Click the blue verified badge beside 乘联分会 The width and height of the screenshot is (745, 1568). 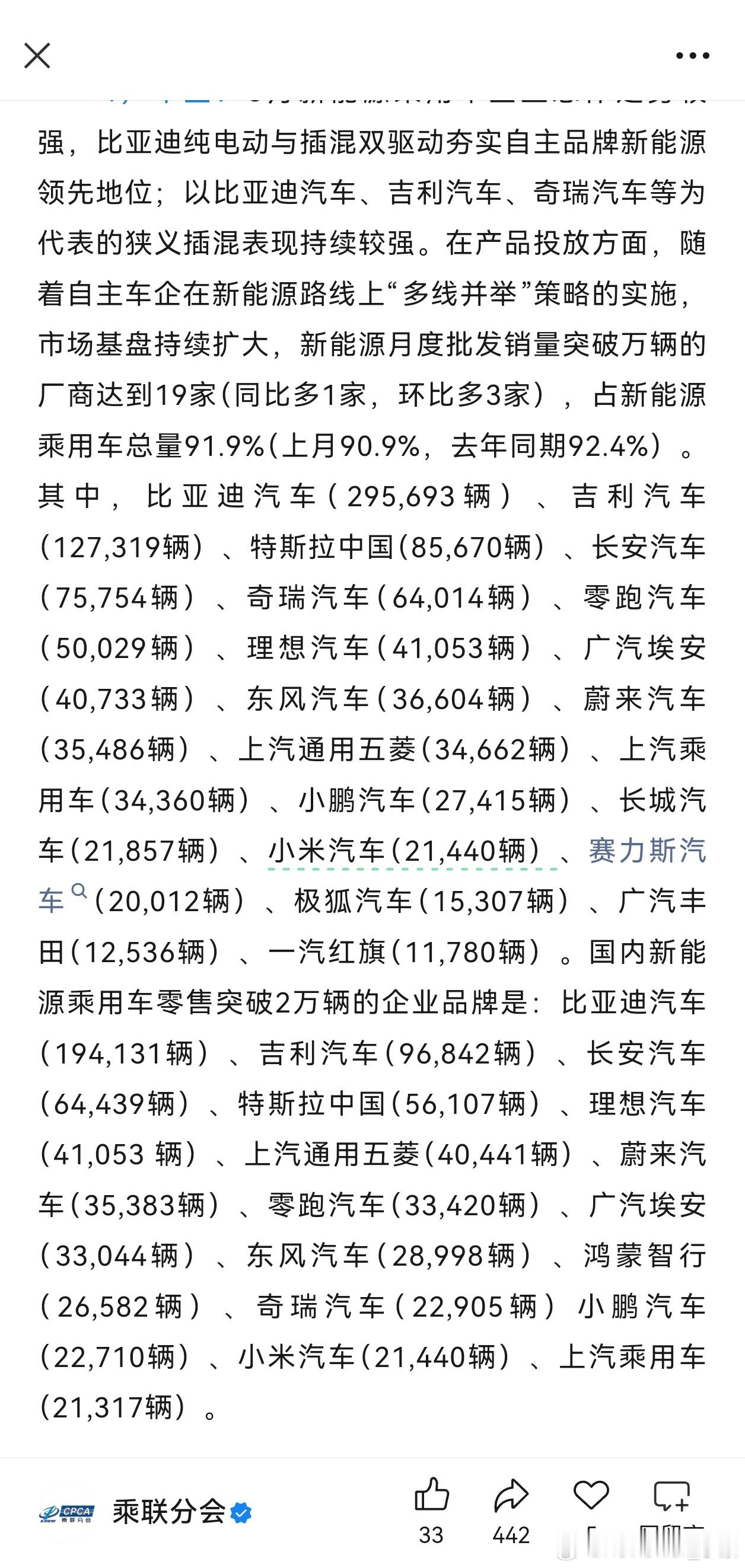click(x=240, y=1513)
